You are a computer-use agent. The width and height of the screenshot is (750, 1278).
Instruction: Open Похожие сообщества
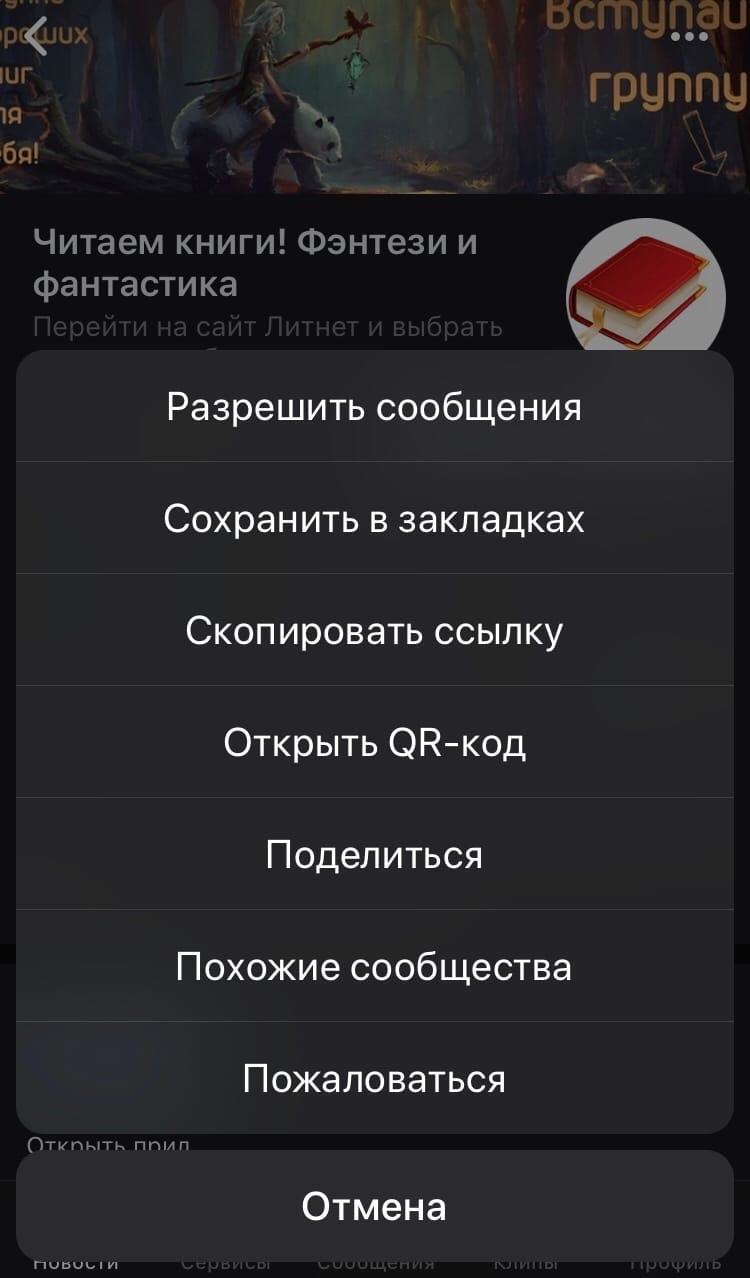(374, 967)
